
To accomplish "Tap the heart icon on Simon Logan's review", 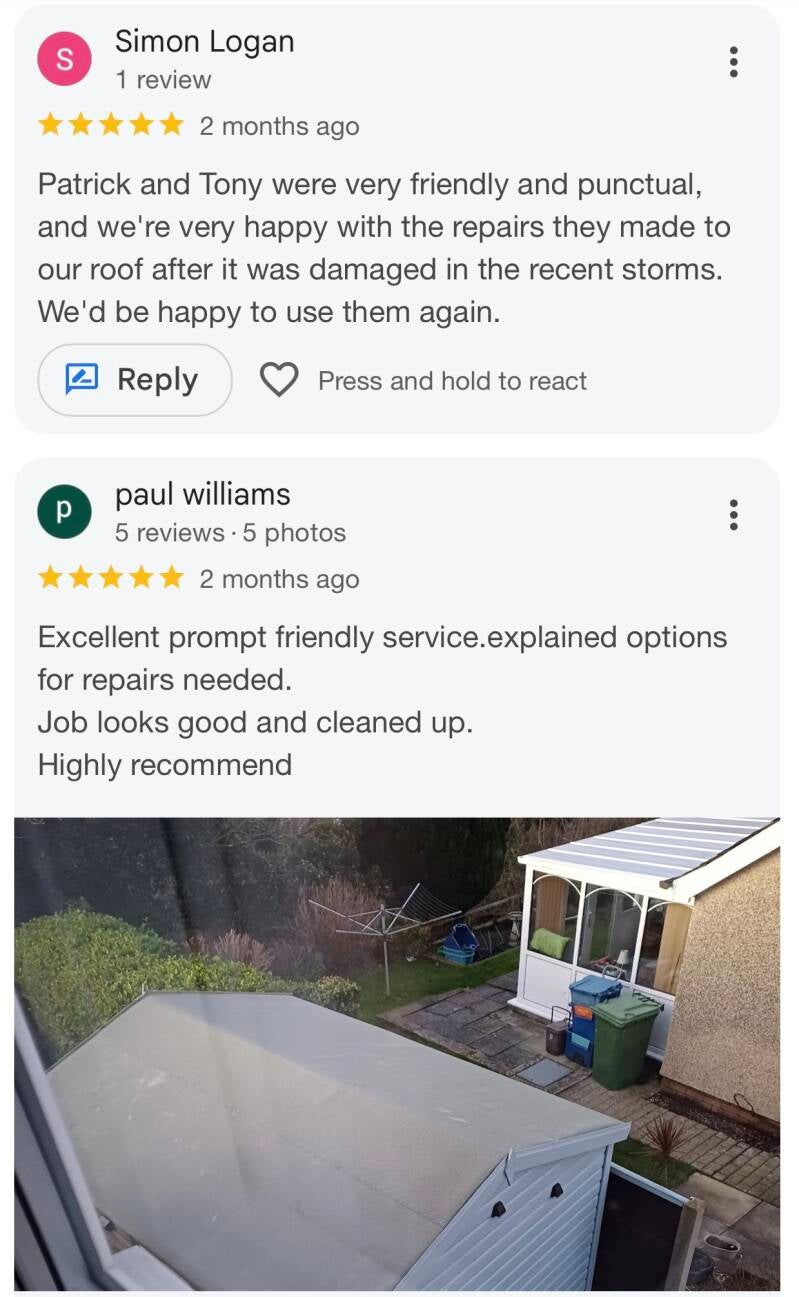I will (x=279, y=380).
